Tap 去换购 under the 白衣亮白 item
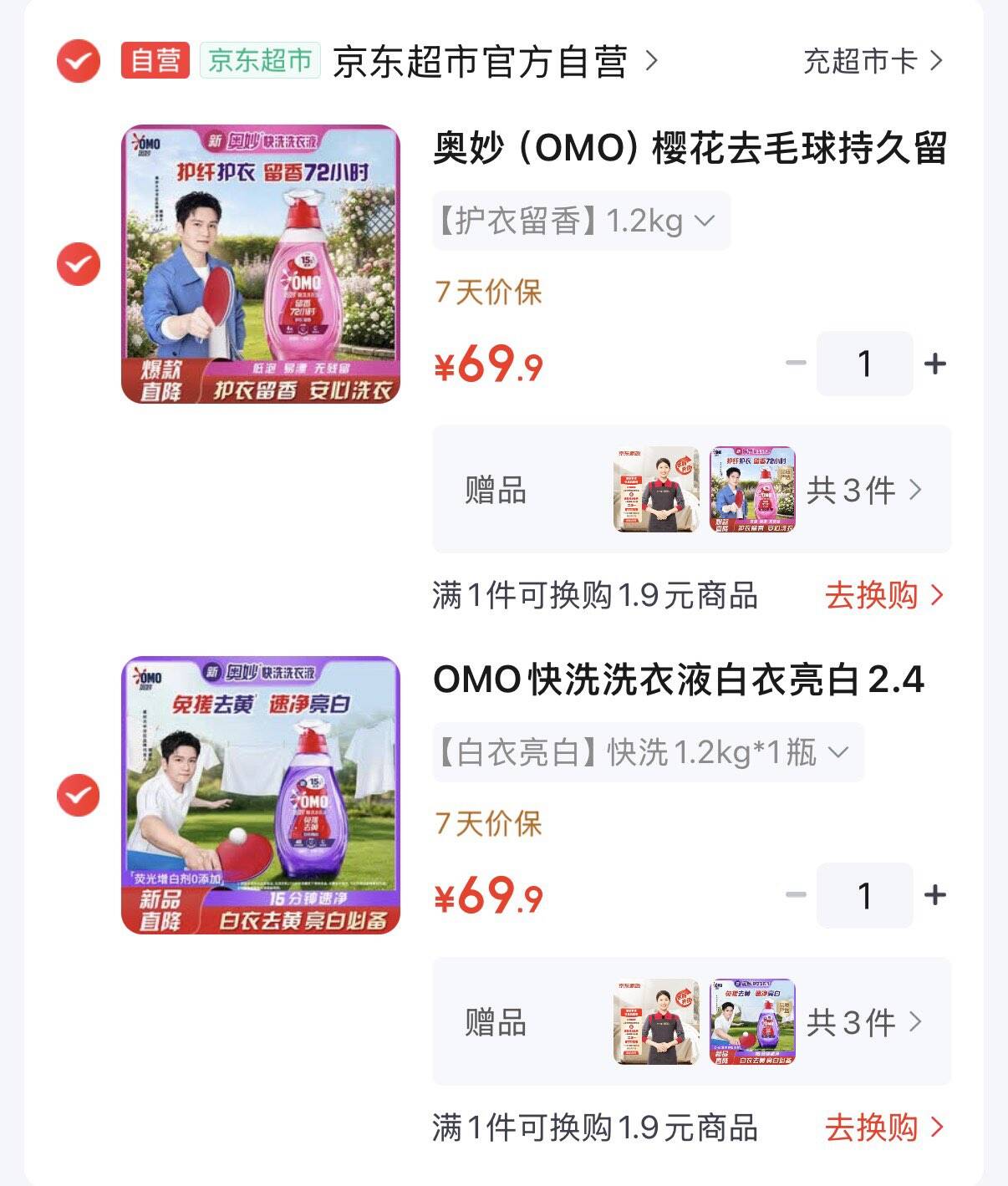 884,1127
